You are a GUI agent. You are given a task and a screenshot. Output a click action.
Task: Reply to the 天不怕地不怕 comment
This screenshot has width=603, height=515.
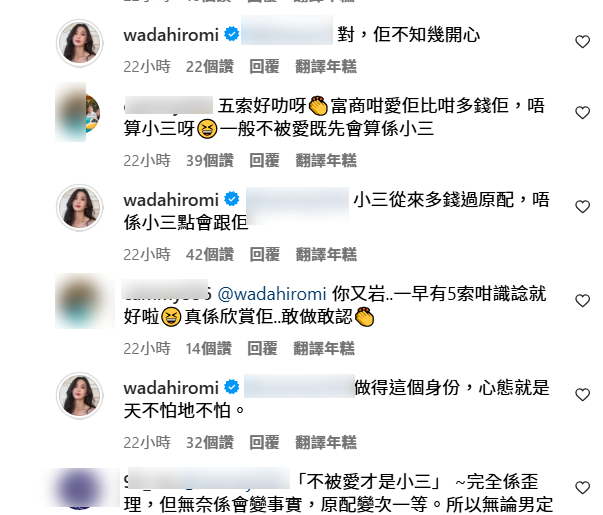(x=264, y=442)
